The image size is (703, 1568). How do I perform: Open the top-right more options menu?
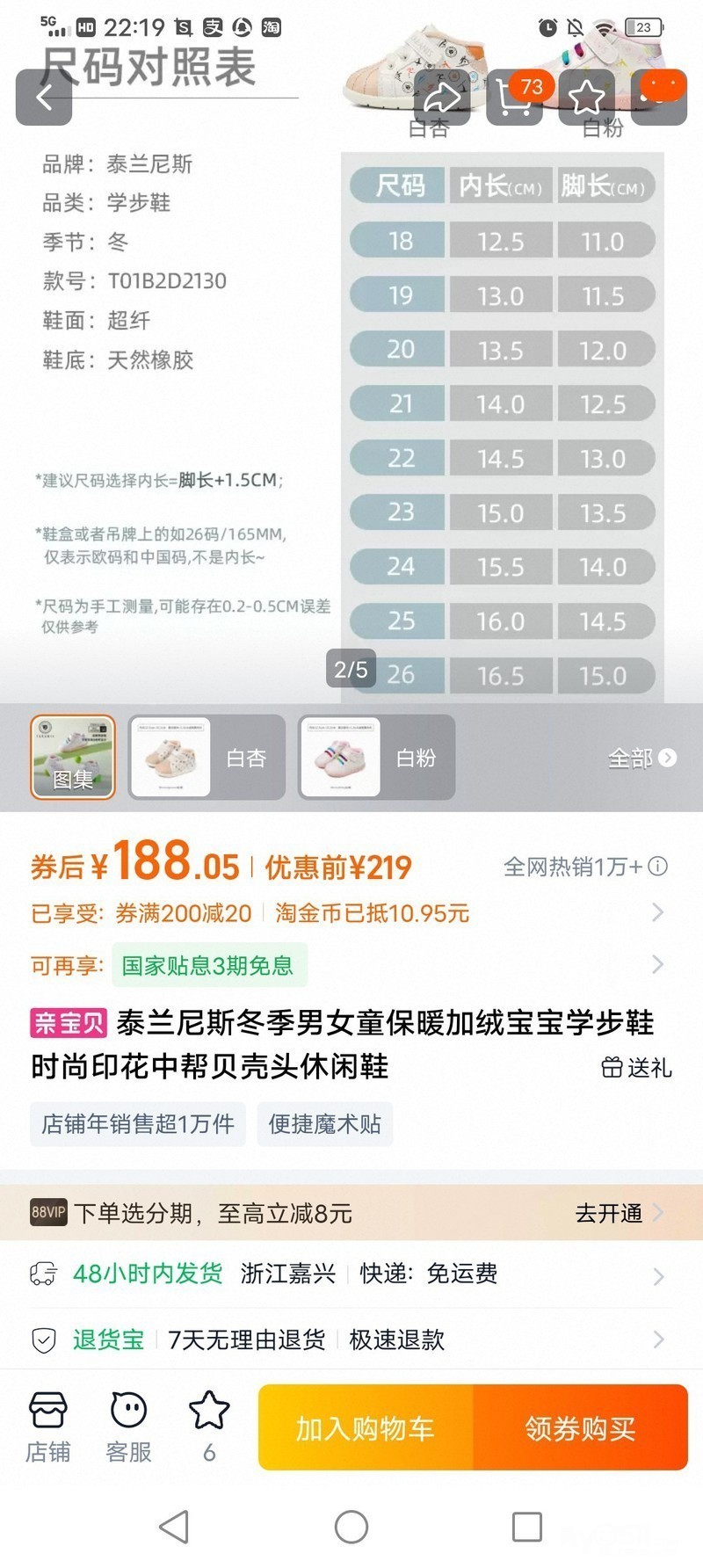[659, 98]
